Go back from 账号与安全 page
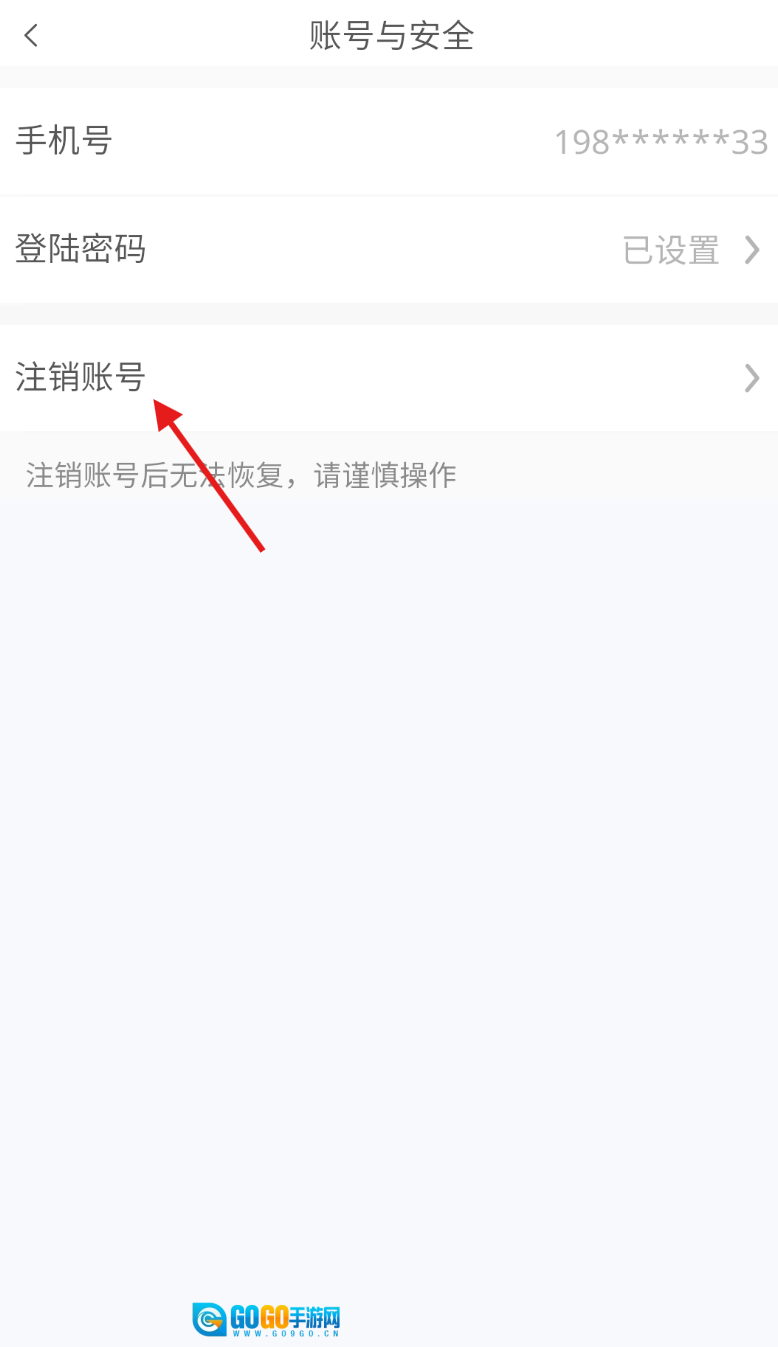The height and width of the screenshot is (1347, 778). point(32,36)
